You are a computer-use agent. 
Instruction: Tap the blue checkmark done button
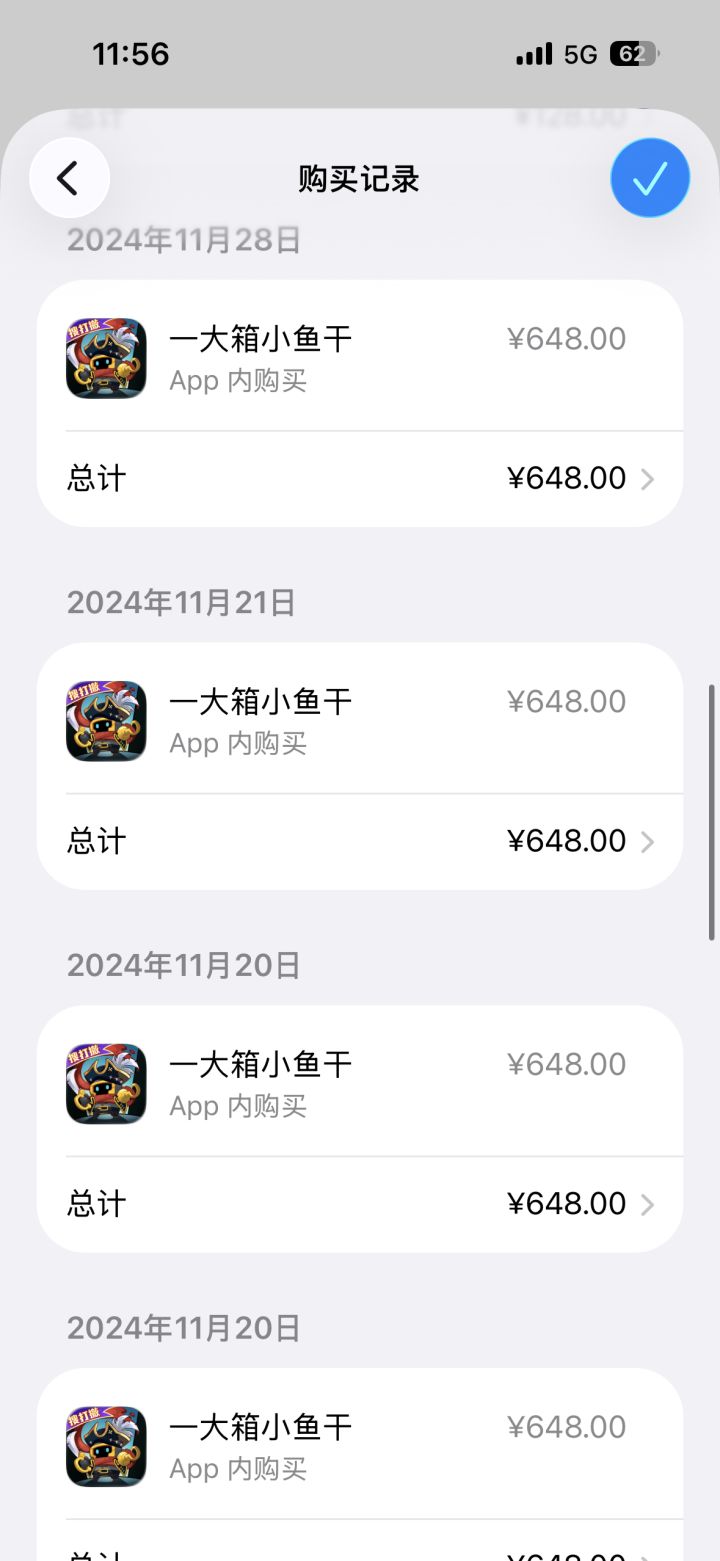tap(650, 178)
